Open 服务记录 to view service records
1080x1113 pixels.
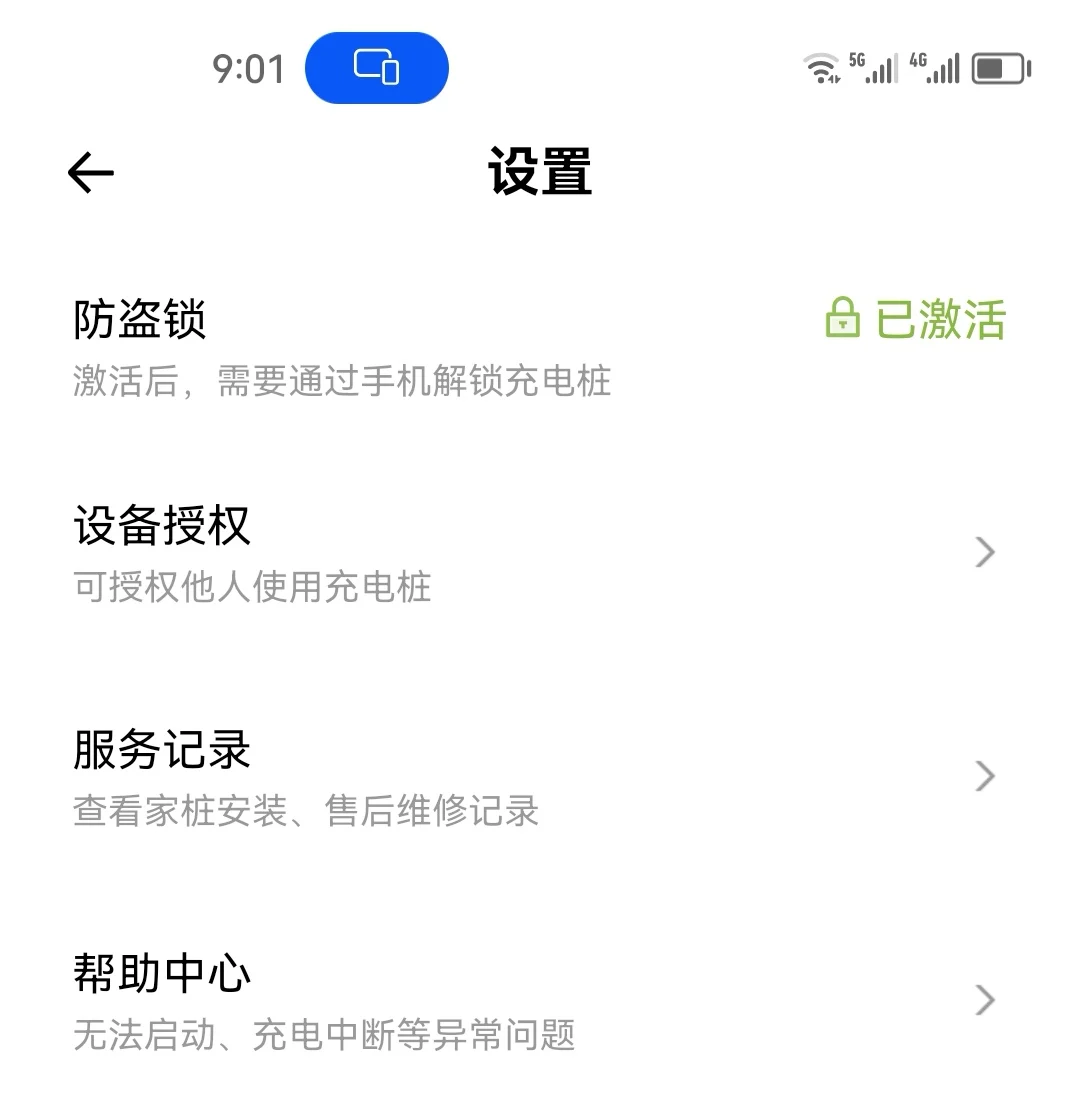[x=540, y=777]
